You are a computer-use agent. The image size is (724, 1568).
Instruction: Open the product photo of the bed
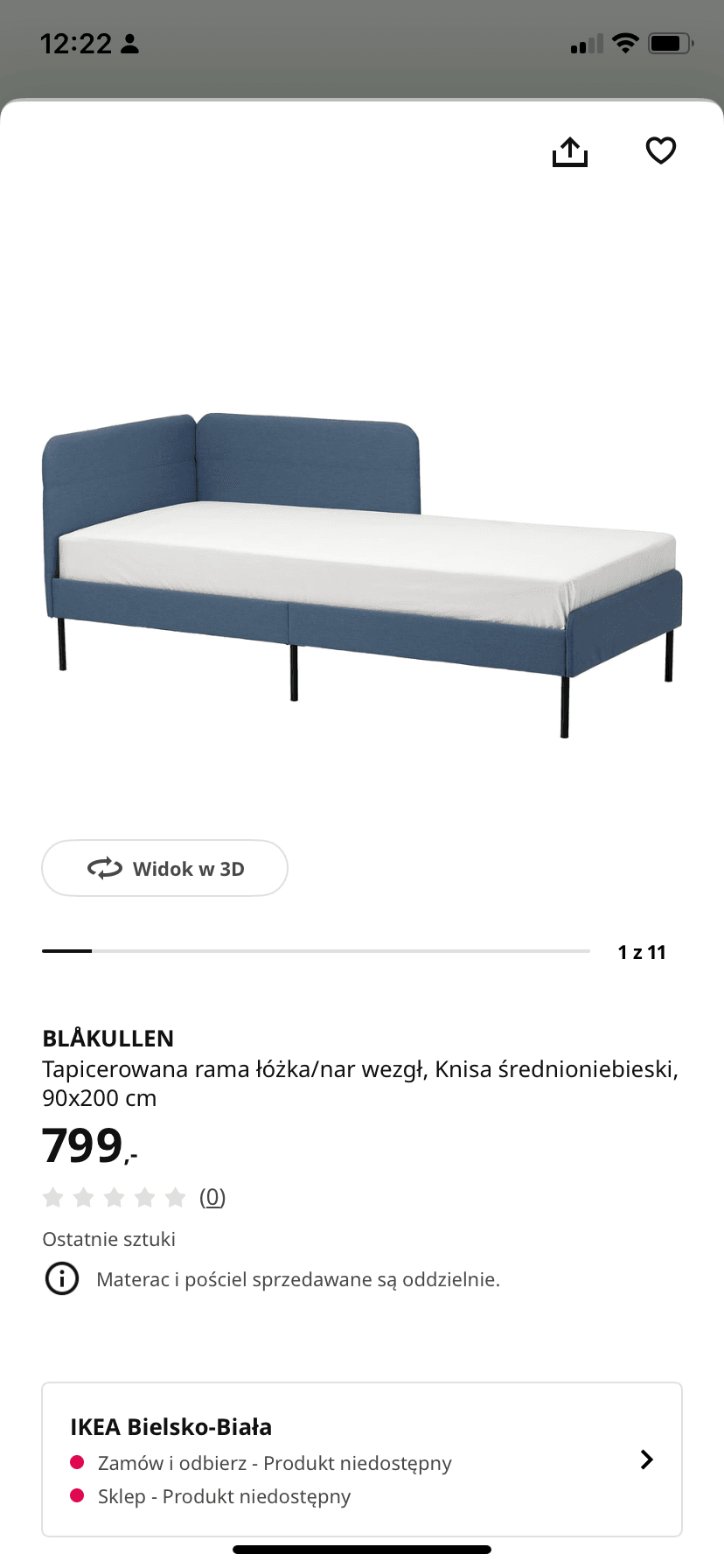point(362,575)
